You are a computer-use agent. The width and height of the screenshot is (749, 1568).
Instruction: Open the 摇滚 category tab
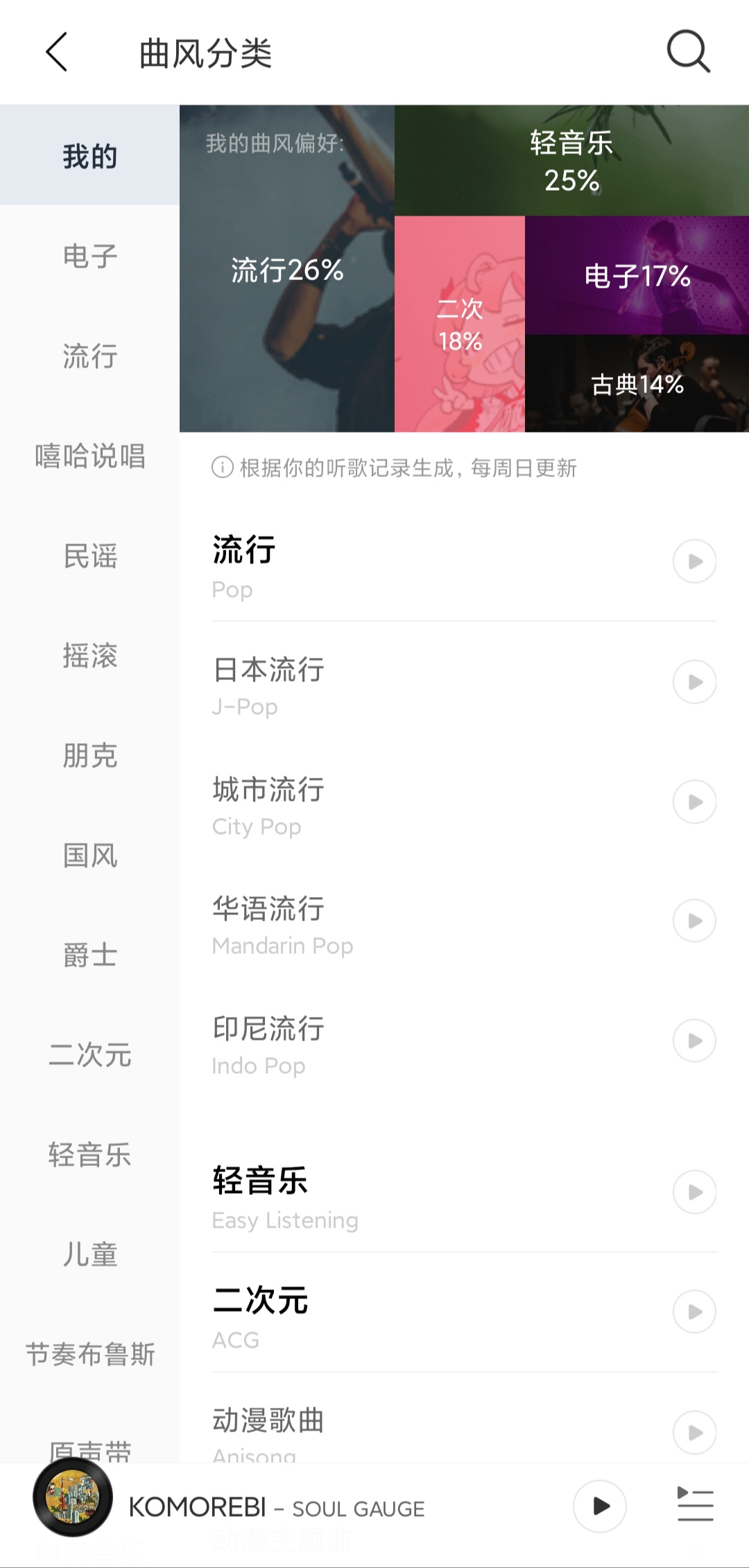click(90, 656)
